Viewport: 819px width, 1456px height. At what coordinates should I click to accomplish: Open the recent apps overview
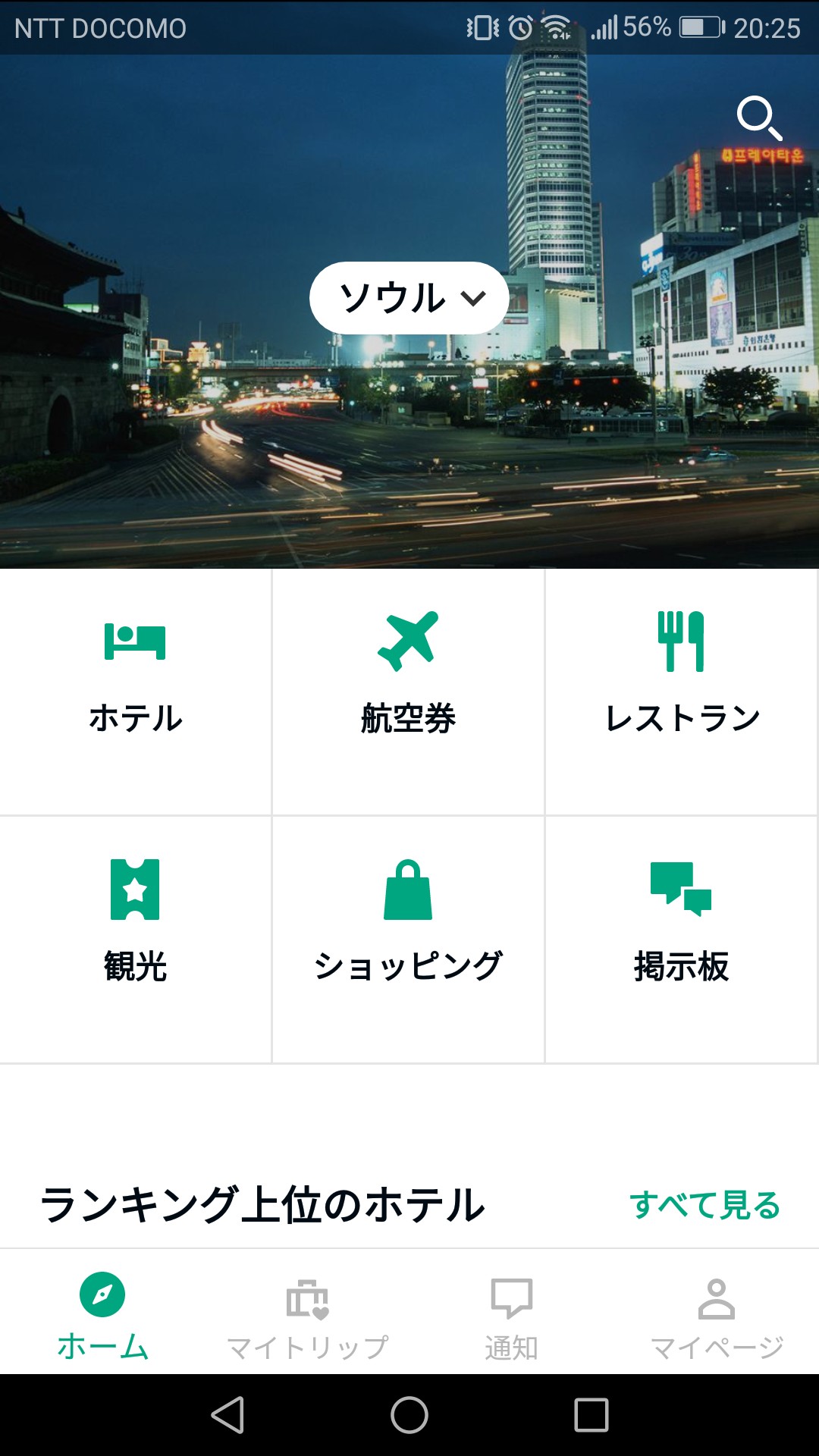coord(591,1415)
